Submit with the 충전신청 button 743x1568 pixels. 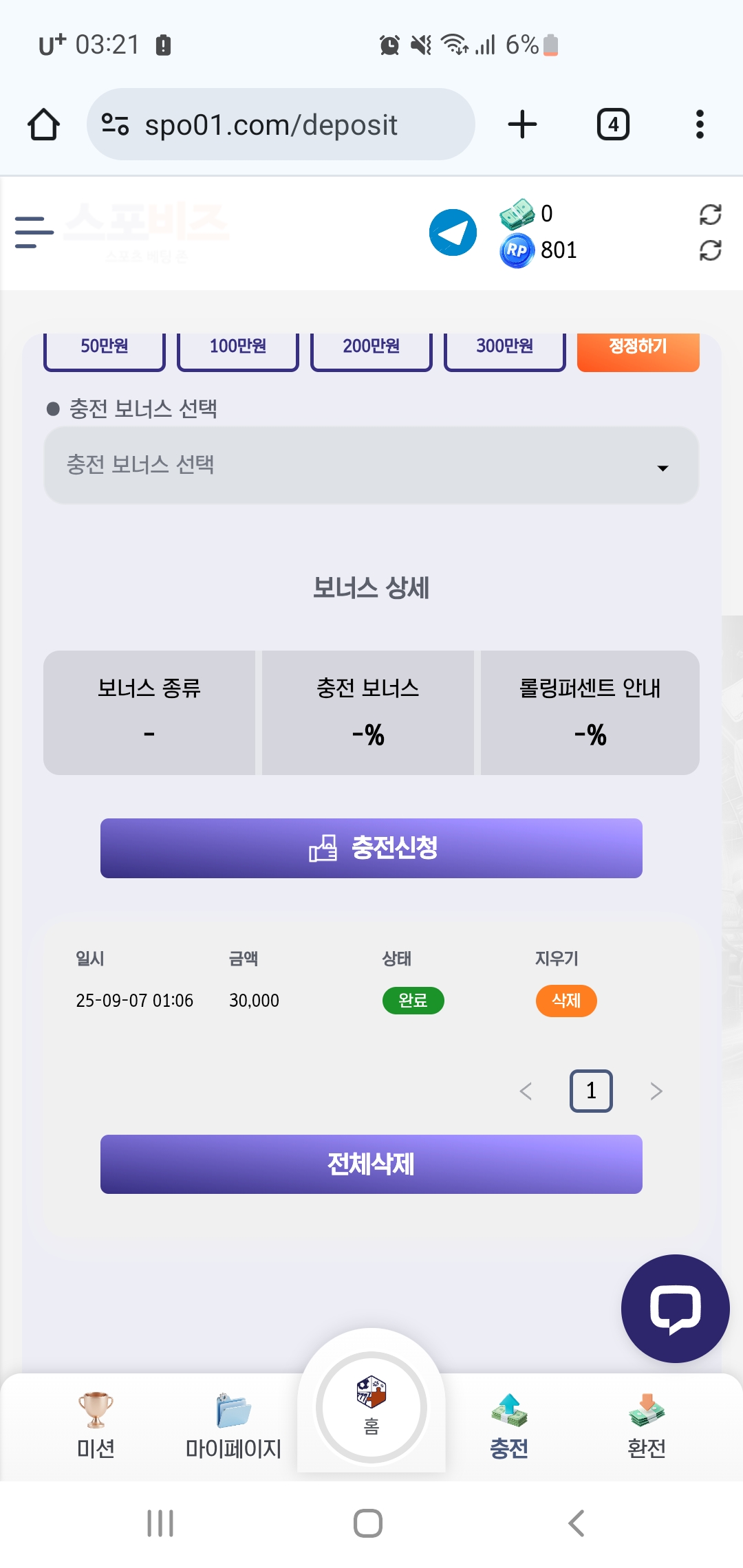coord(371,848)
